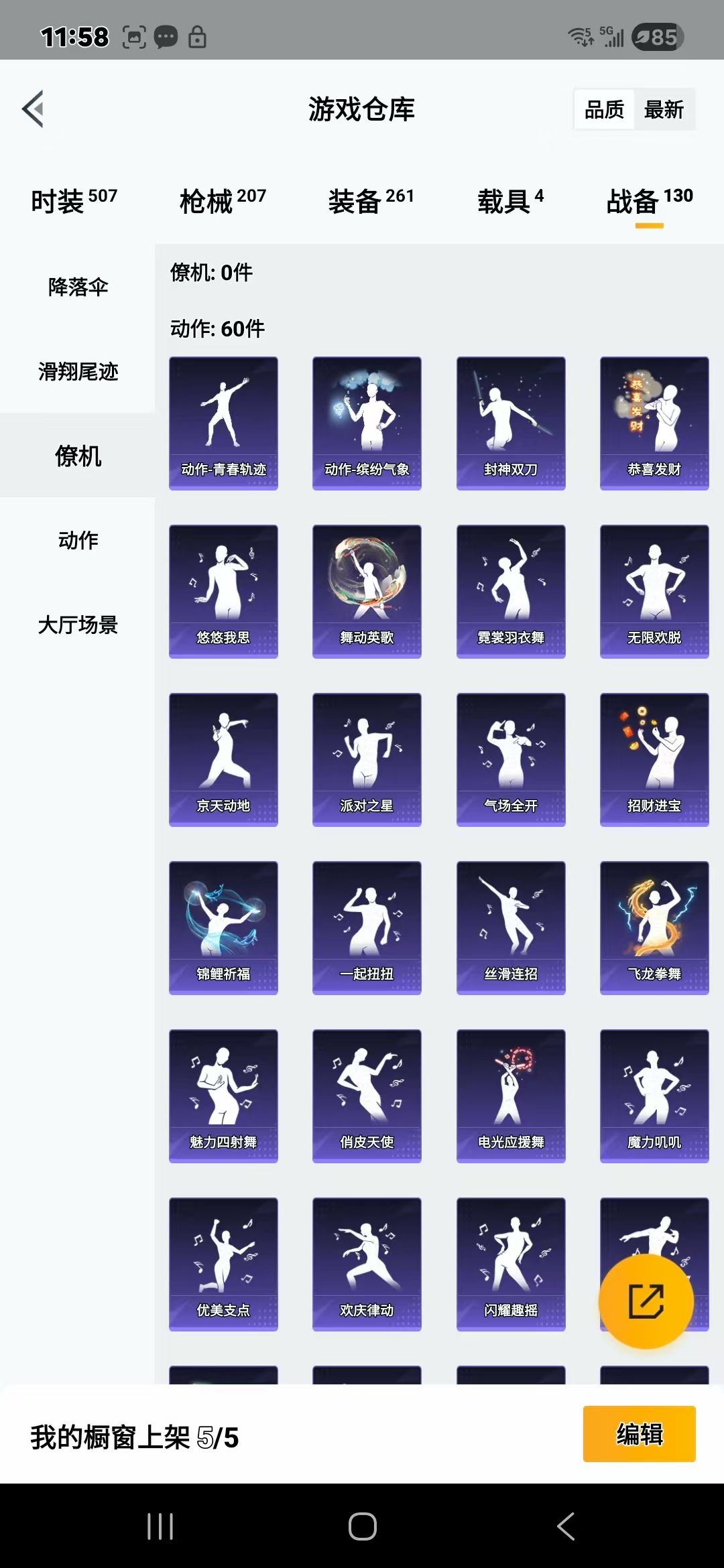Sort warehouse by 品质
The image size is (724, 1568).
(x=604, y=109)
